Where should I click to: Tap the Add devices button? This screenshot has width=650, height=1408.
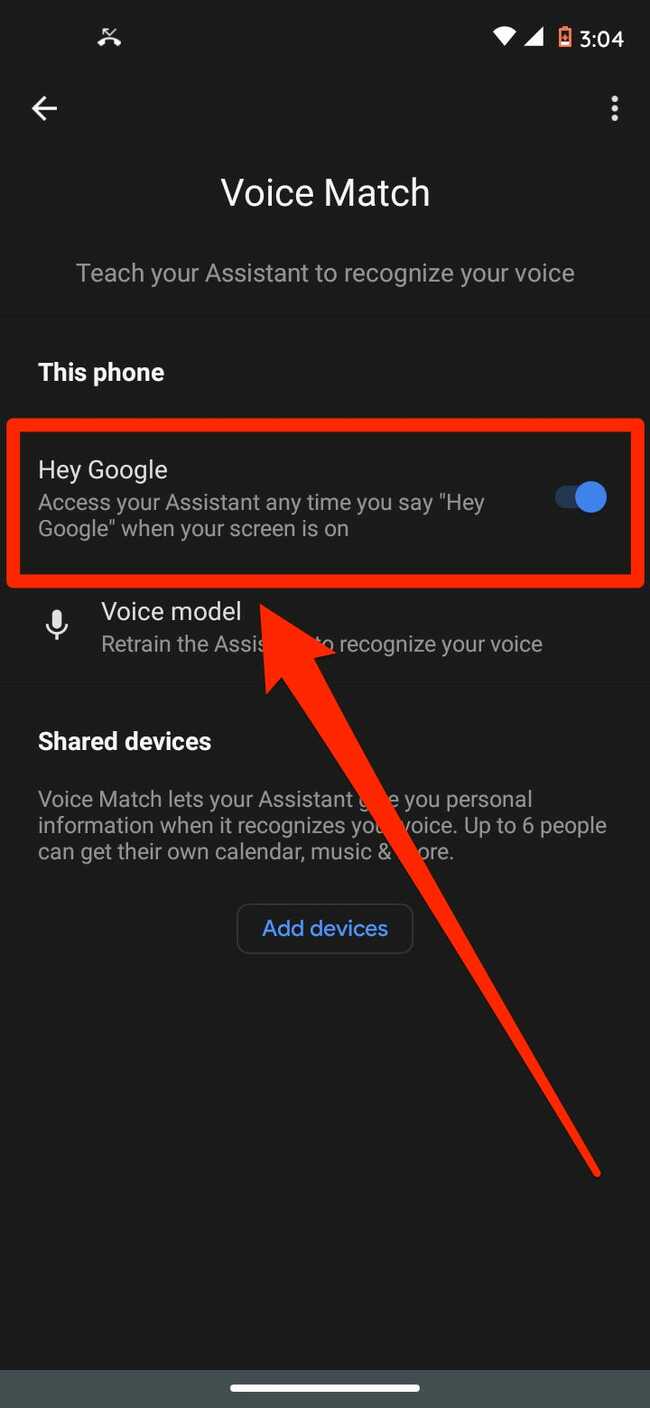pos(325,928)
